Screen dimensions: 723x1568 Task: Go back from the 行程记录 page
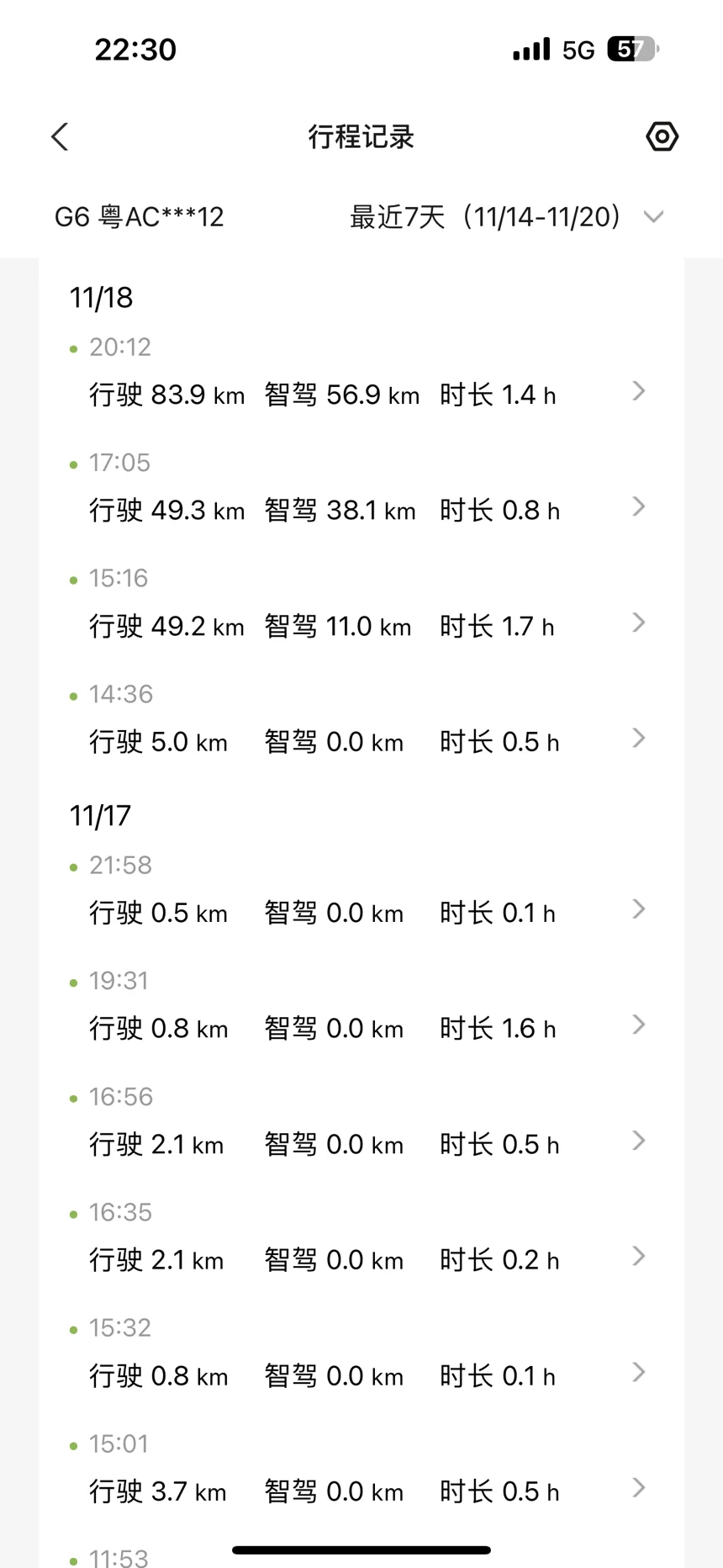point(60,136)
